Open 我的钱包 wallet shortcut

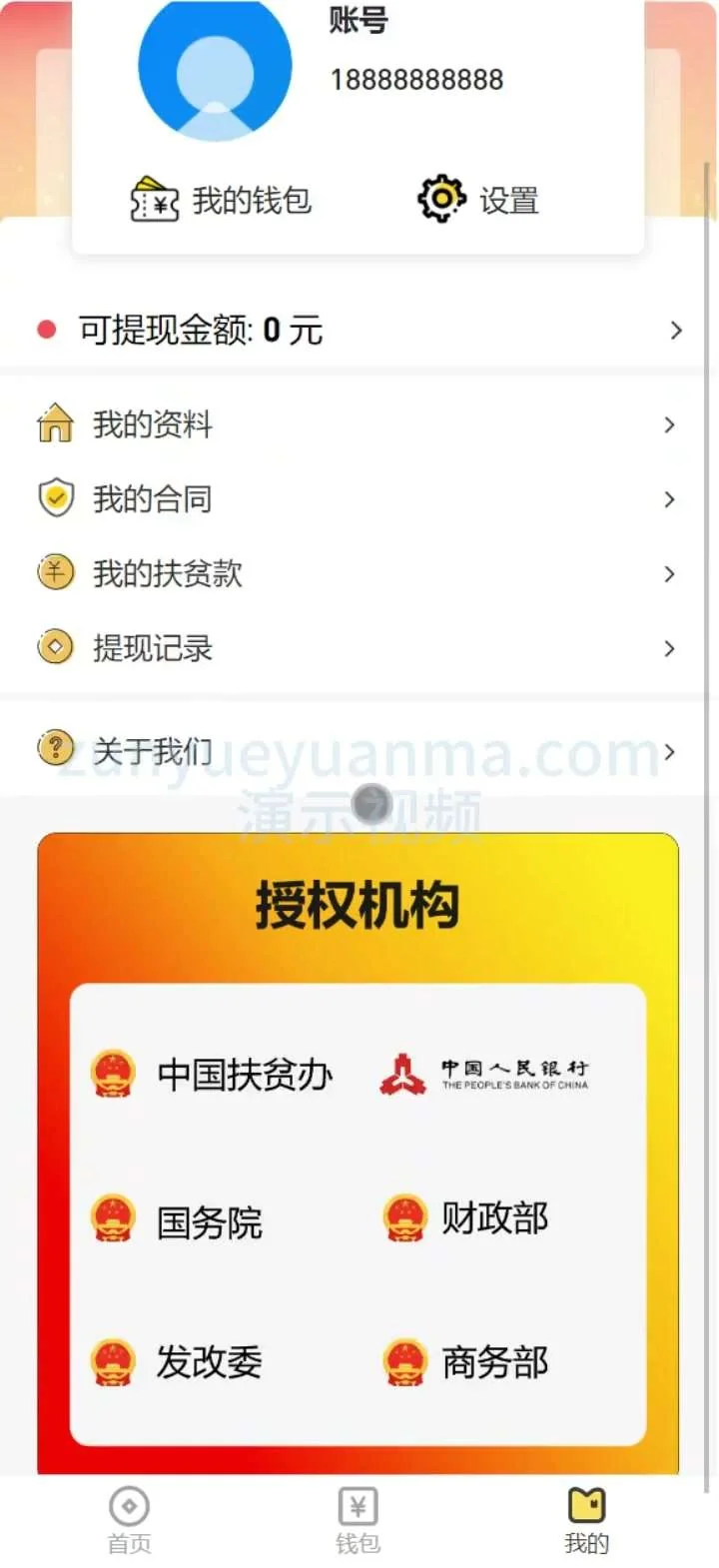222,200
